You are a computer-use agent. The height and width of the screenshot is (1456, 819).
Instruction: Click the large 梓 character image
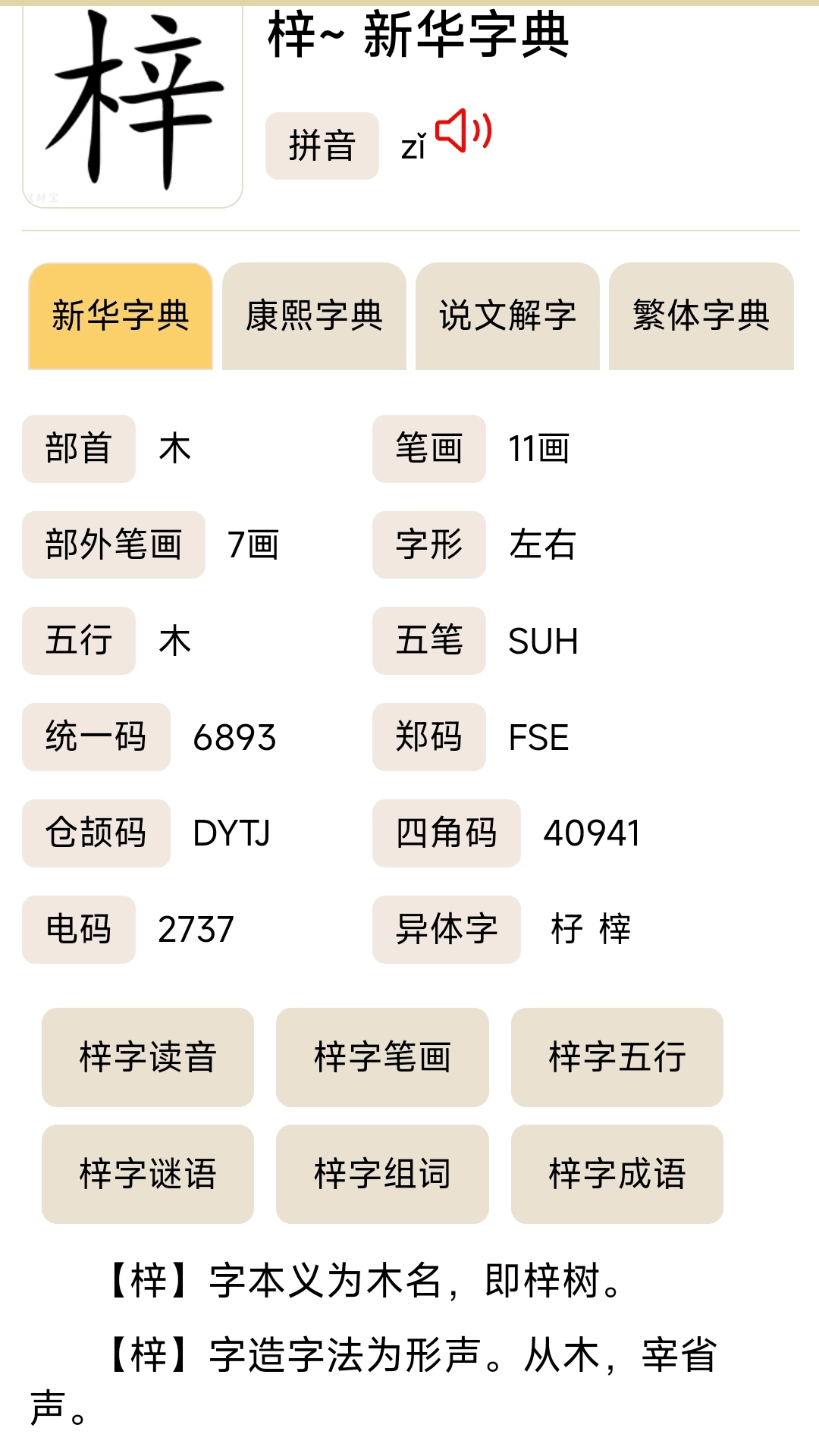129,99
